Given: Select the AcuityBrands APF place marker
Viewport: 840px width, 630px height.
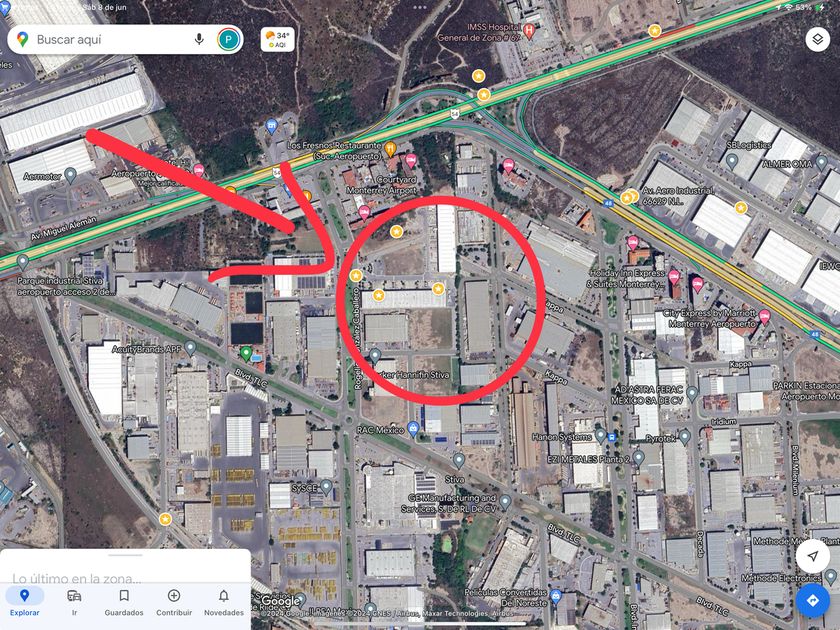Looking at the screenshot, I should 190,349.
